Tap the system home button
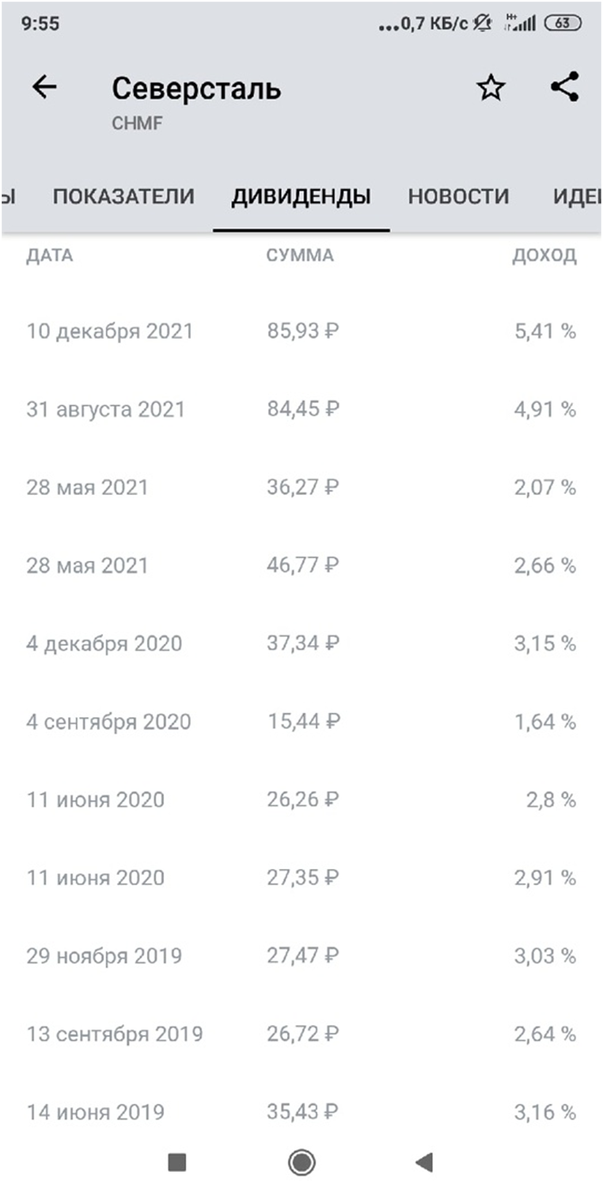The height and width of the screenshot is (1200, 603). click(301, 1161)
